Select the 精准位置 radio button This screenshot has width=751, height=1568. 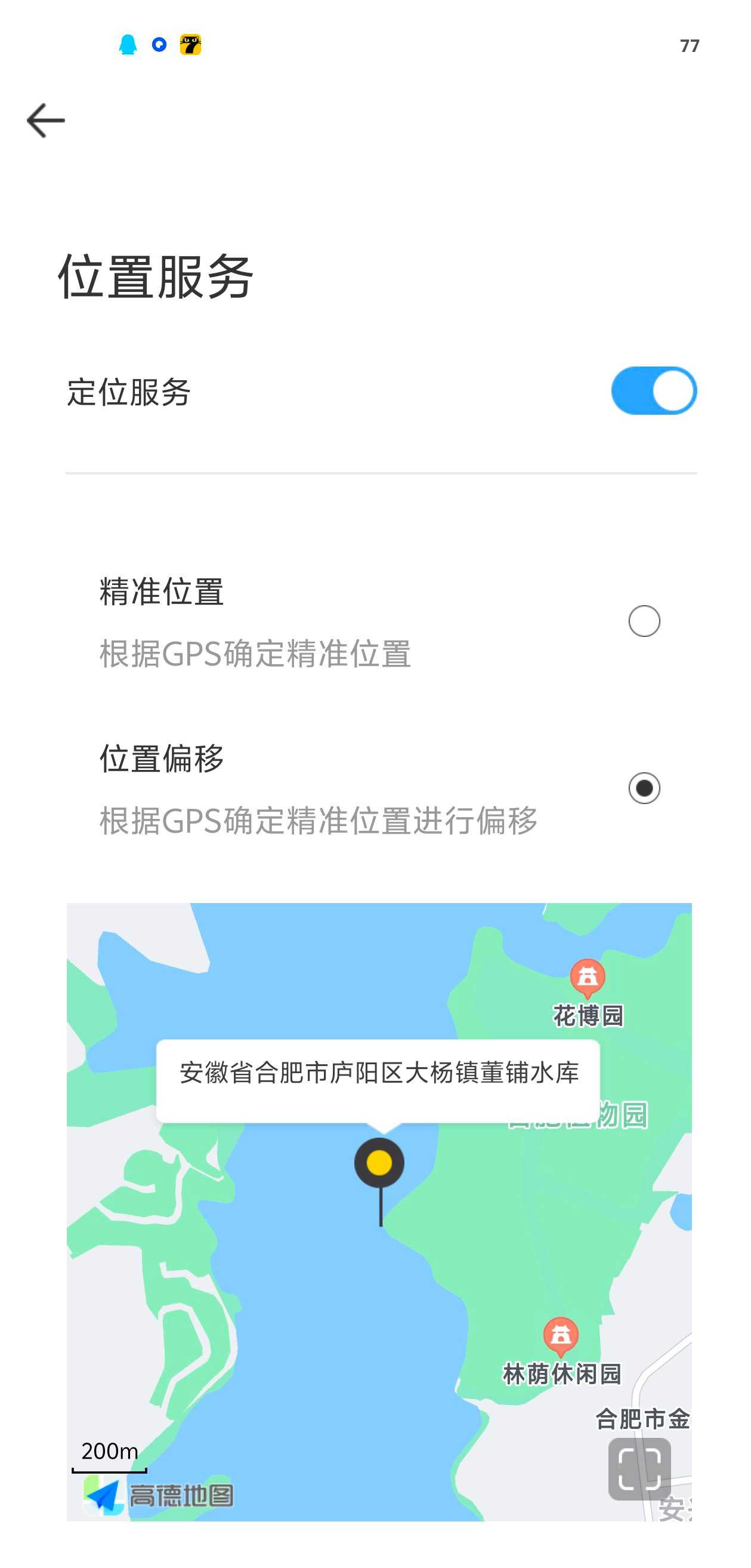(644, 621)
